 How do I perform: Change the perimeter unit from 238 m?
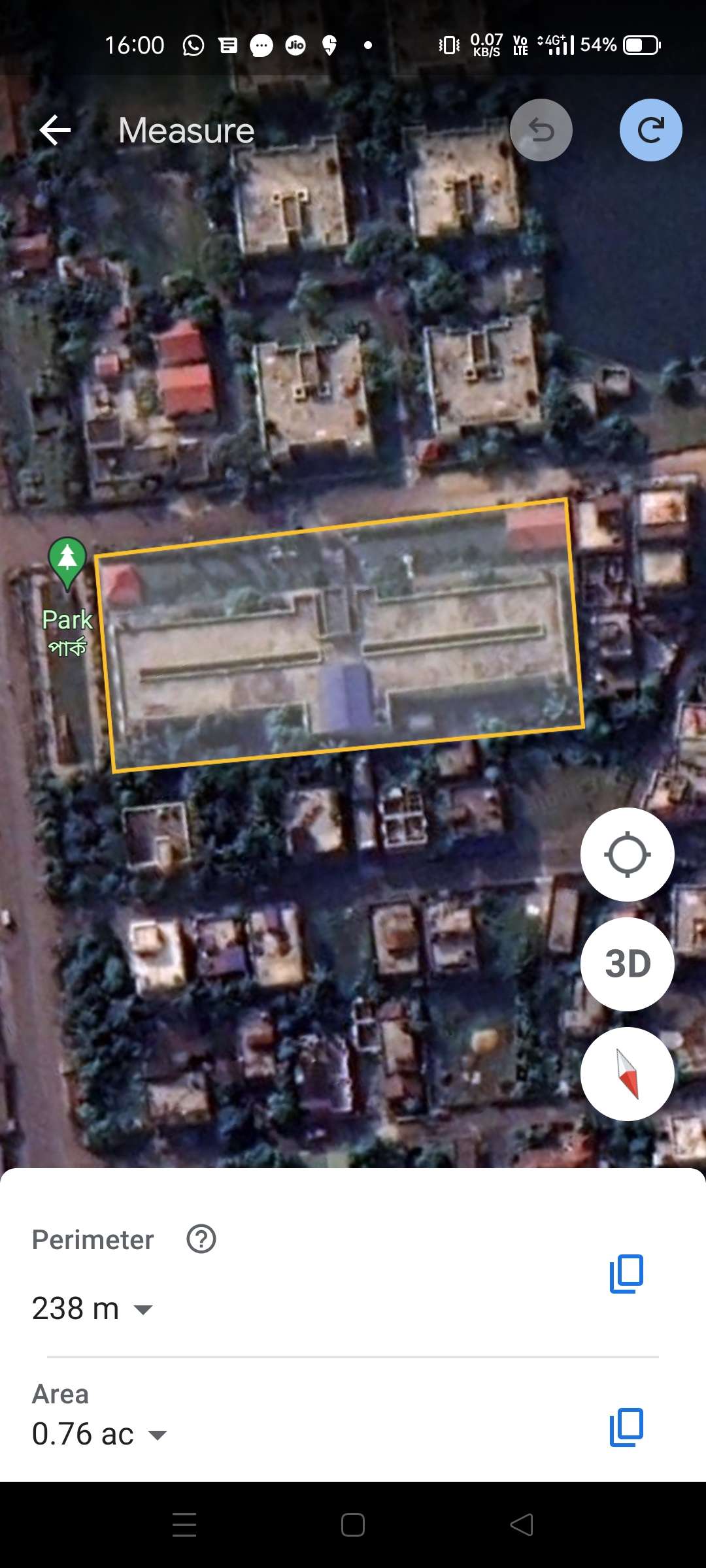(92, 1309)
